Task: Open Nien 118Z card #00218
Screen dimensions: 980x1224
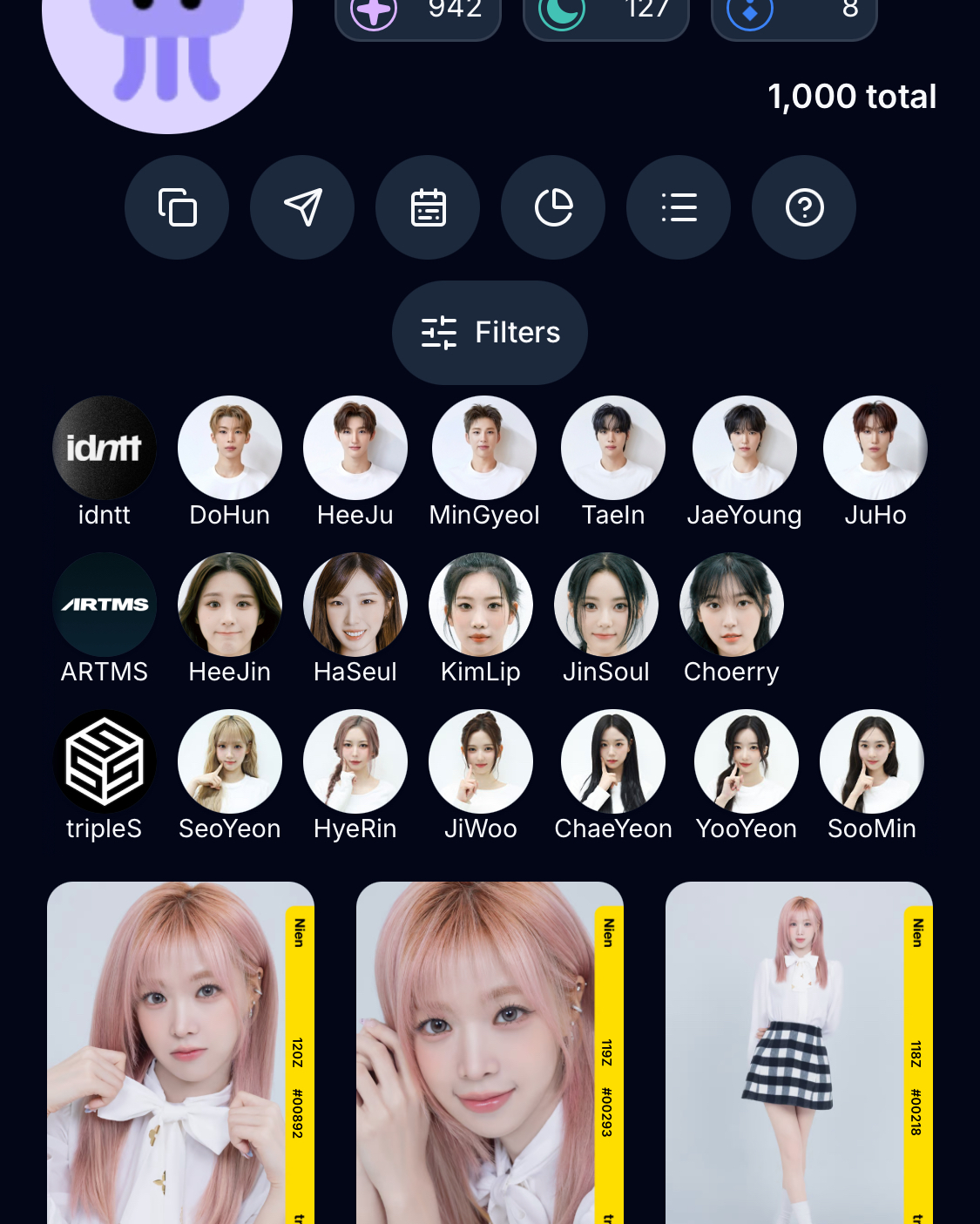Action: tap(799, 1054)
